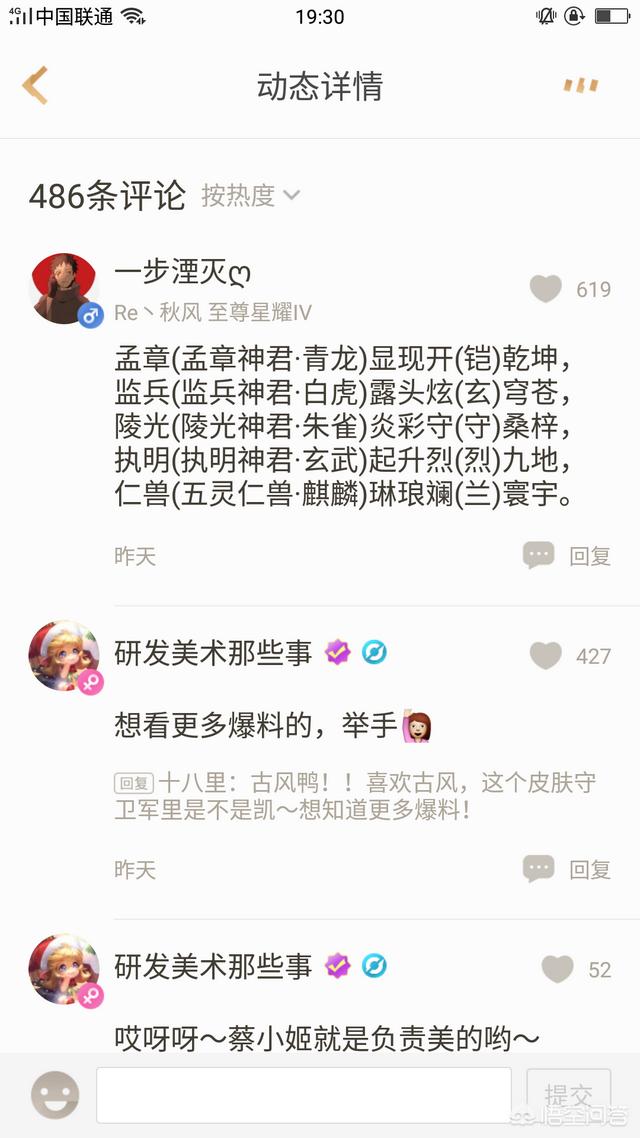Open the 按热度 sort dropdown
The width and height of the screenshot is (640, 1138).
click(250, 195)
